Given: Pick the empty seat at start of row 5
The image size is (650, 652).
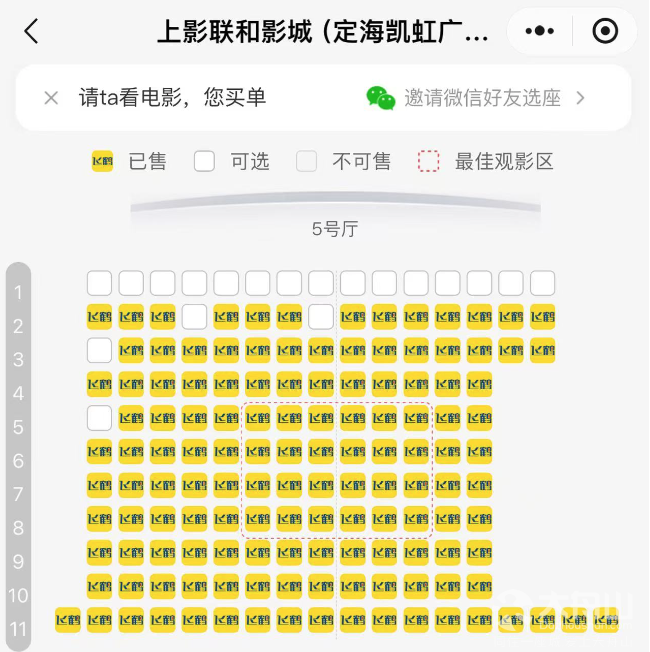Looking at the screenshot, I should tap(99, 418).
